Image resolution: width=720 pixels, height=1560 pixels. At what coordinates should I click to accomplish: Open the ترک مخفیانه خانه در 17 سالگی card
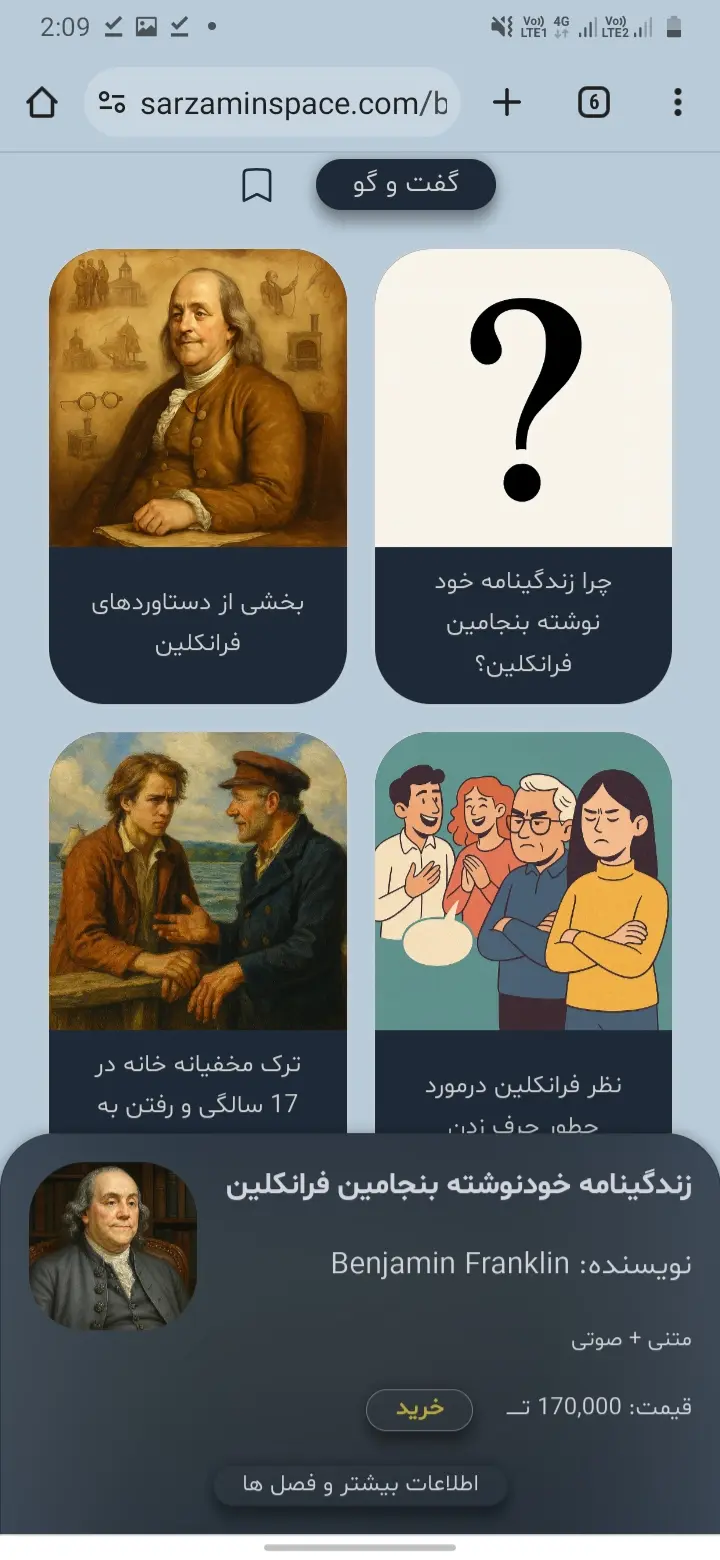tap(198, 930)
